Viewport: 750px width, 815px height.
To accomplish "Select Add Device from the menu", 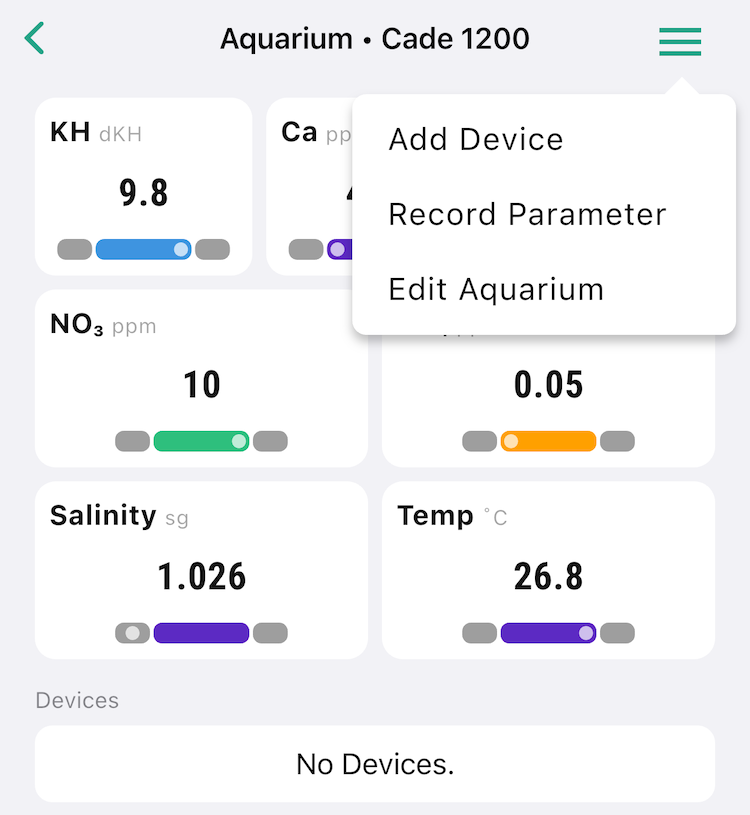I will coord(476,139).
